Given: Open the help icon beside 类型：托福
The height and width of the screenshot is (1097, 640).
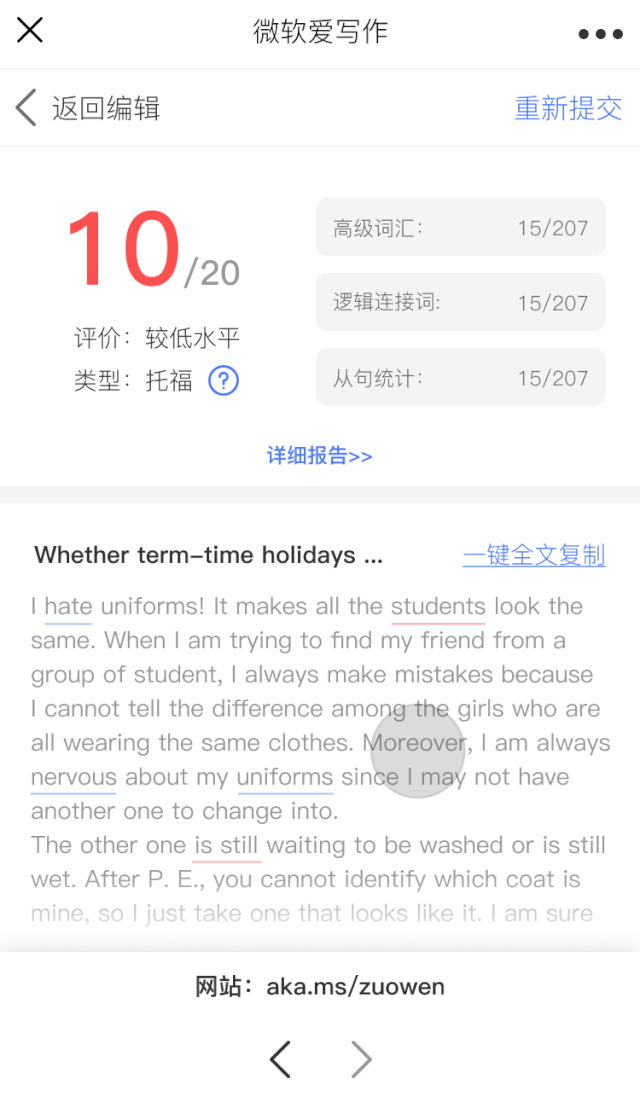Looking at the screenshot, I should pos(223,381).
